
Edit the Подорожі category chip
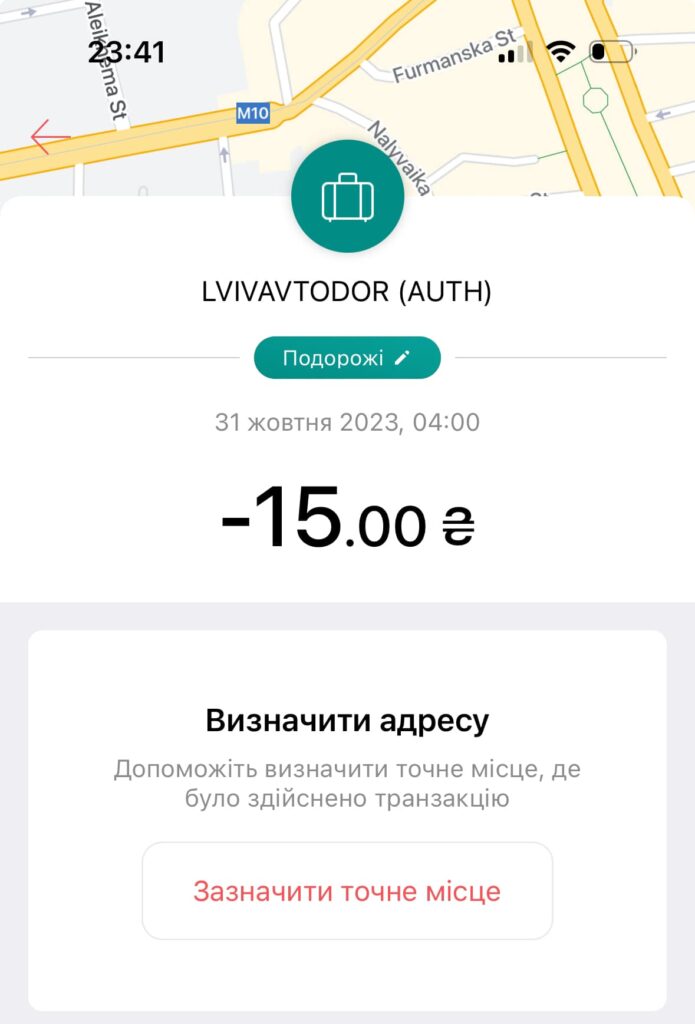[x=347, y=358]
